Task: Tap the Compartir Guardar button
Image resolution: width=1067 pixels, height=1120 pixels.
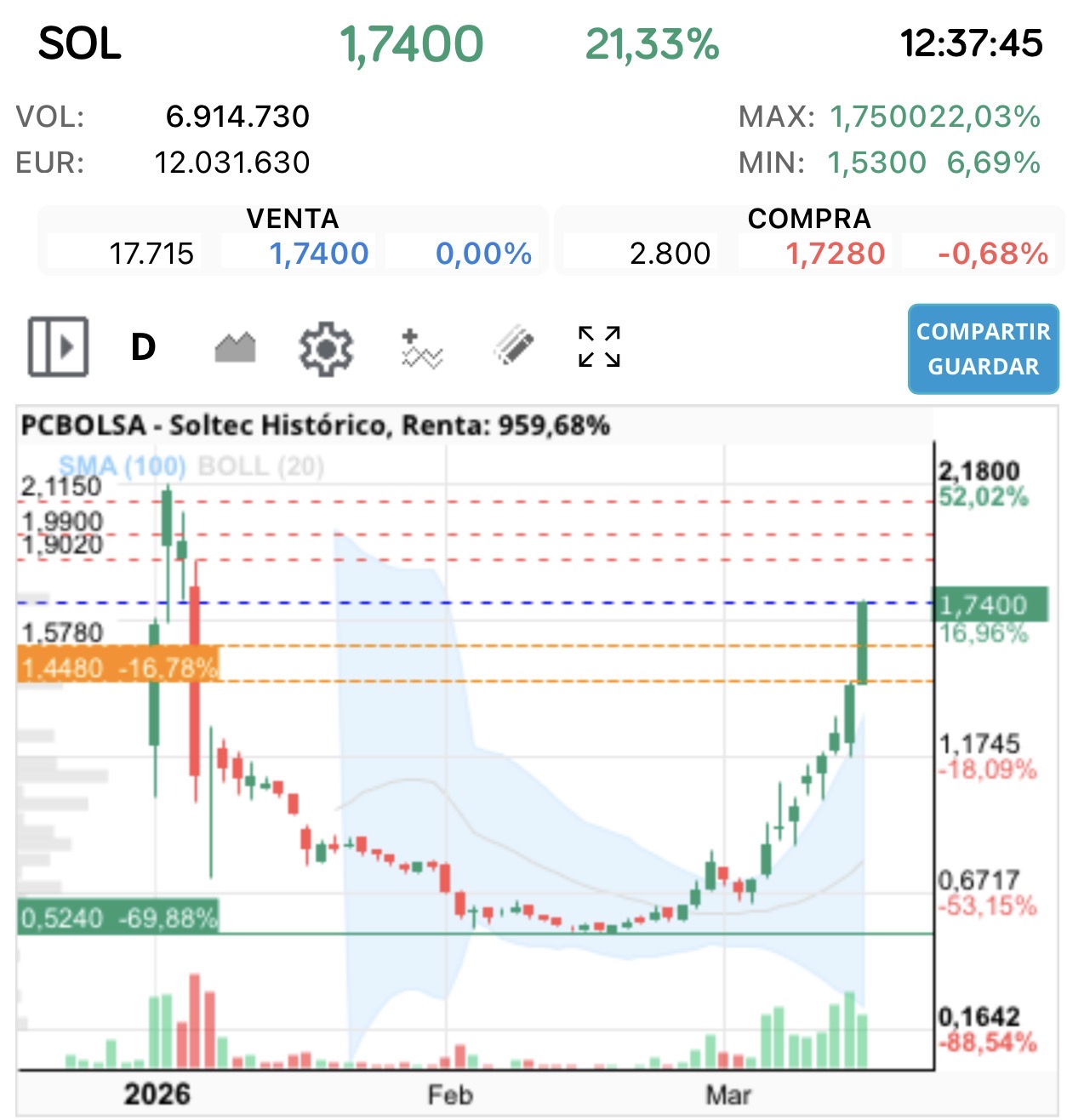Action: coord(983,349)
